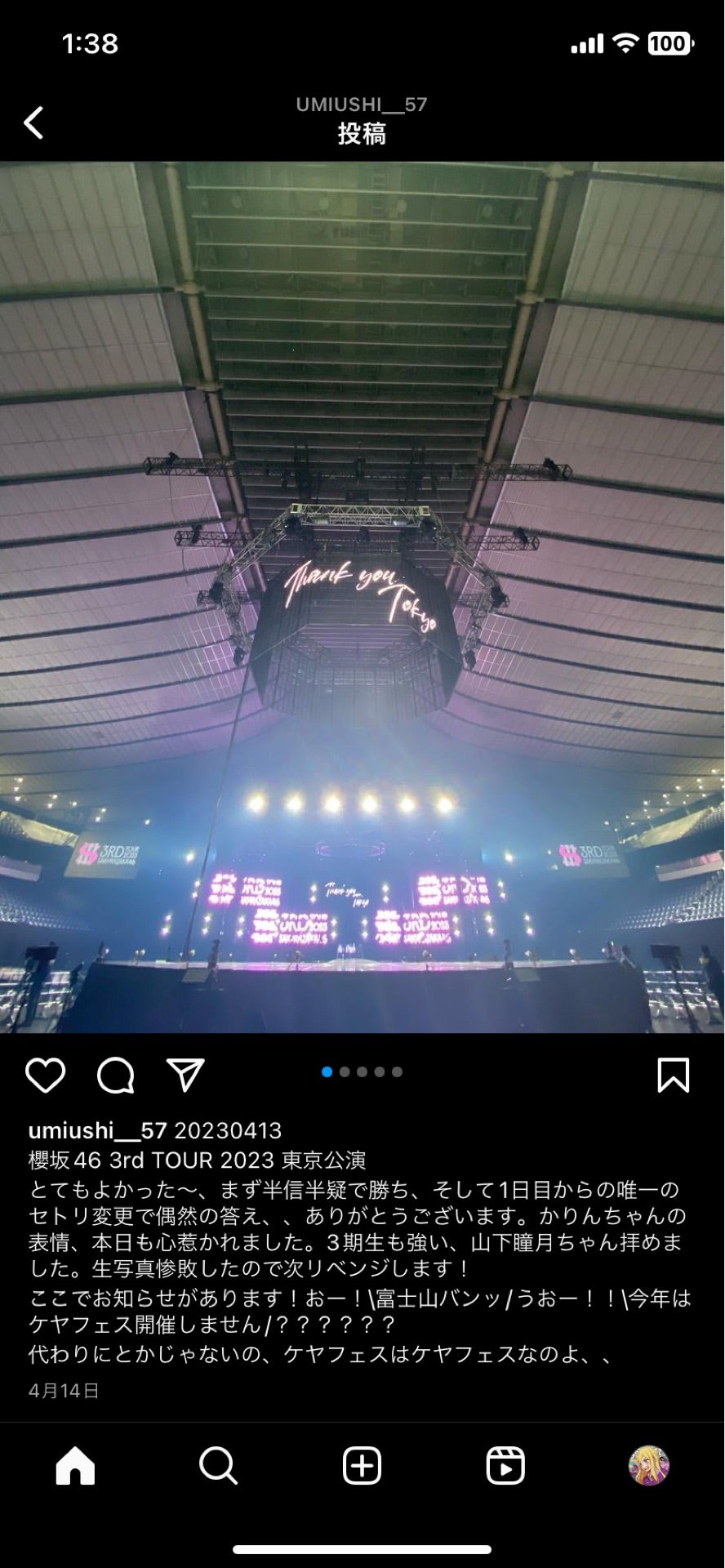Create a new post with plus
This screenshot has height=1568, width=725.
click(x=362, y=1466)
